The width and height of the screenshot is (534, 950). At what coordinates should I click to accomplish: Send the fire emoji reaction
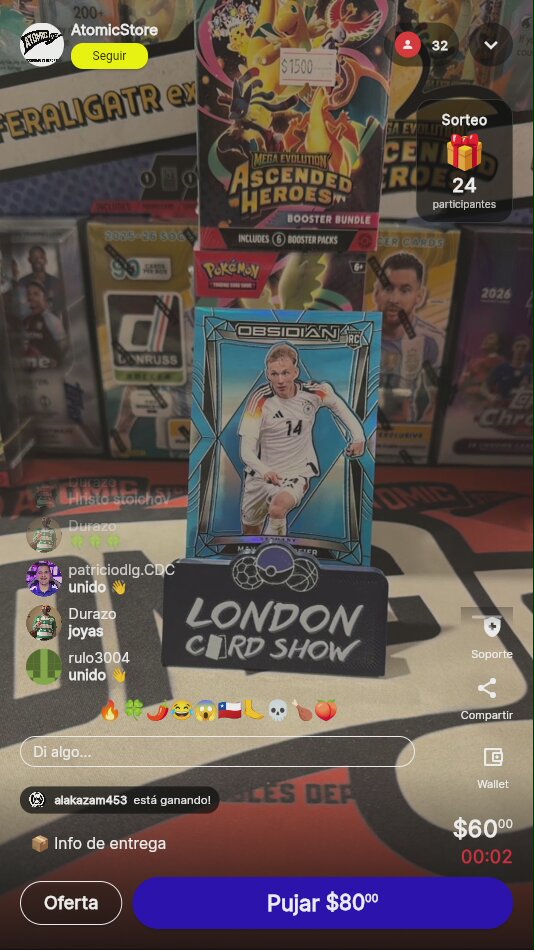110,709
